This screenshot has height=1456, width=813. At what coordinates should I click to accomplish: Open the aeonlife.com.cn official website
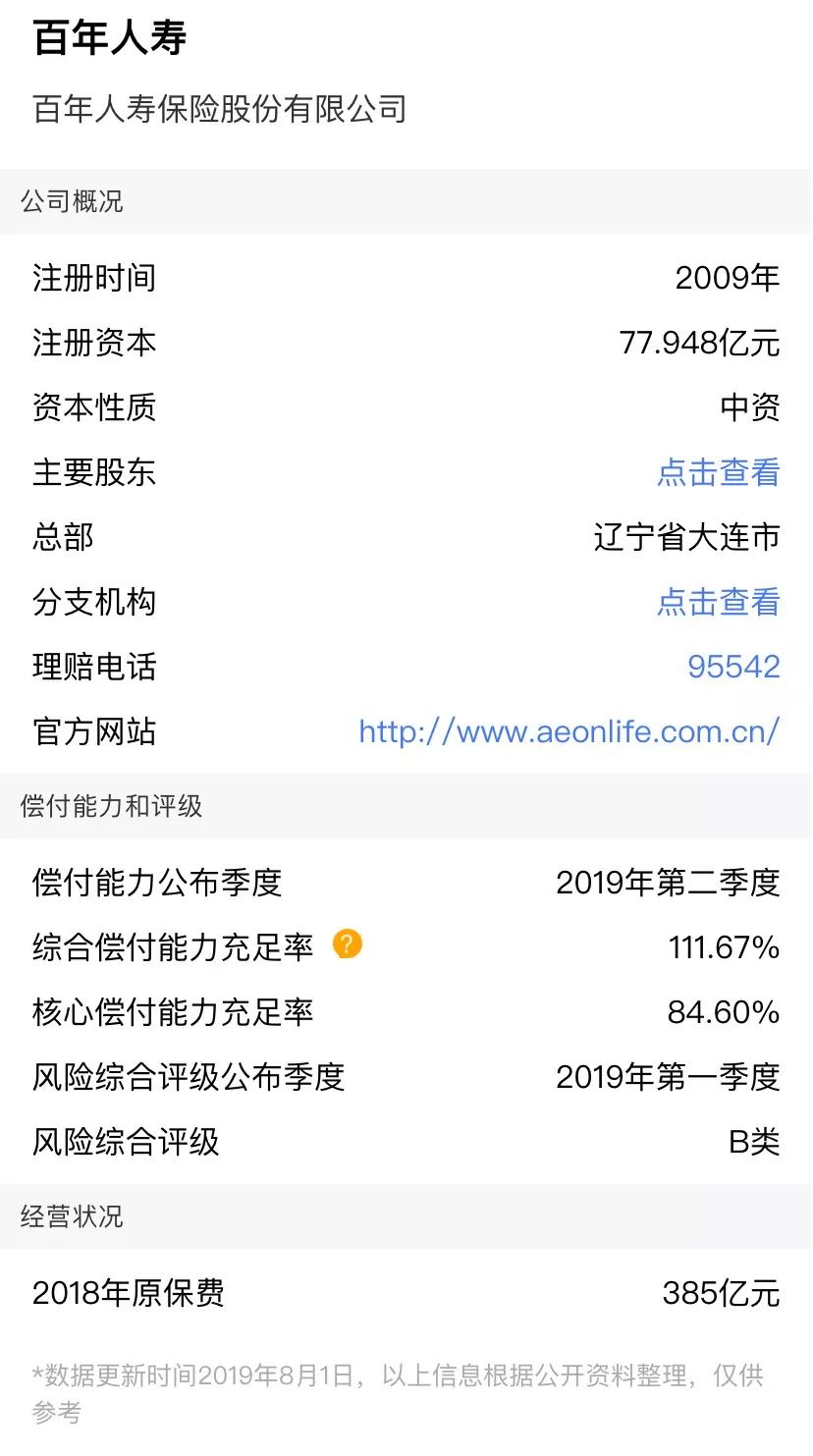(569, 731)
